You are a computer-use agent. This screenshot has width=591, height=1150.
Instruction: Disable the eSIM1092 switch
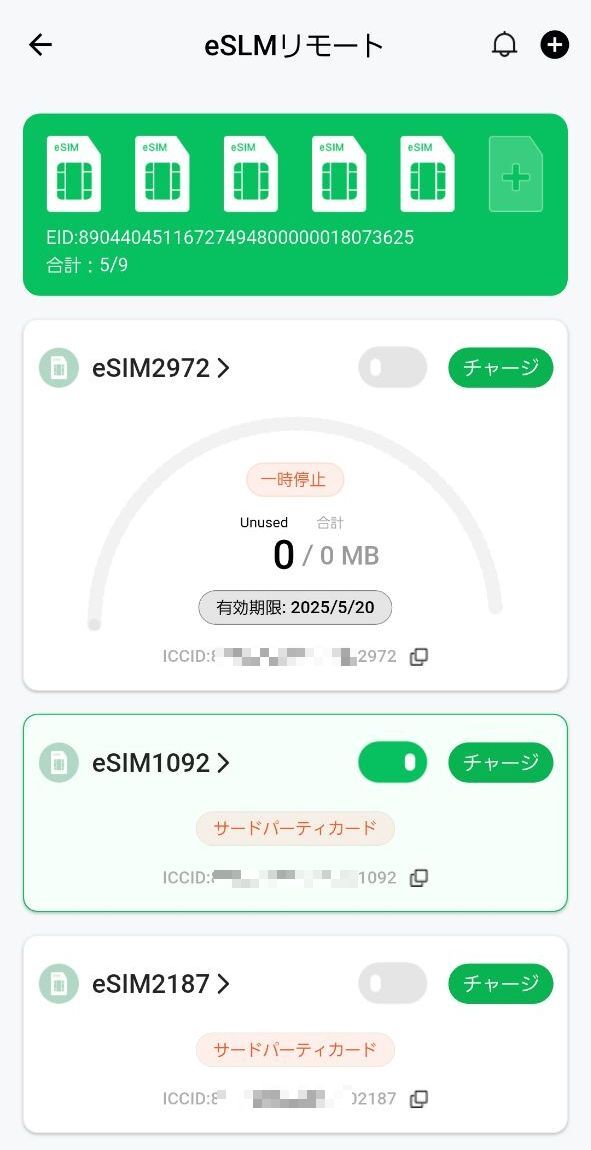coord(392,762)
